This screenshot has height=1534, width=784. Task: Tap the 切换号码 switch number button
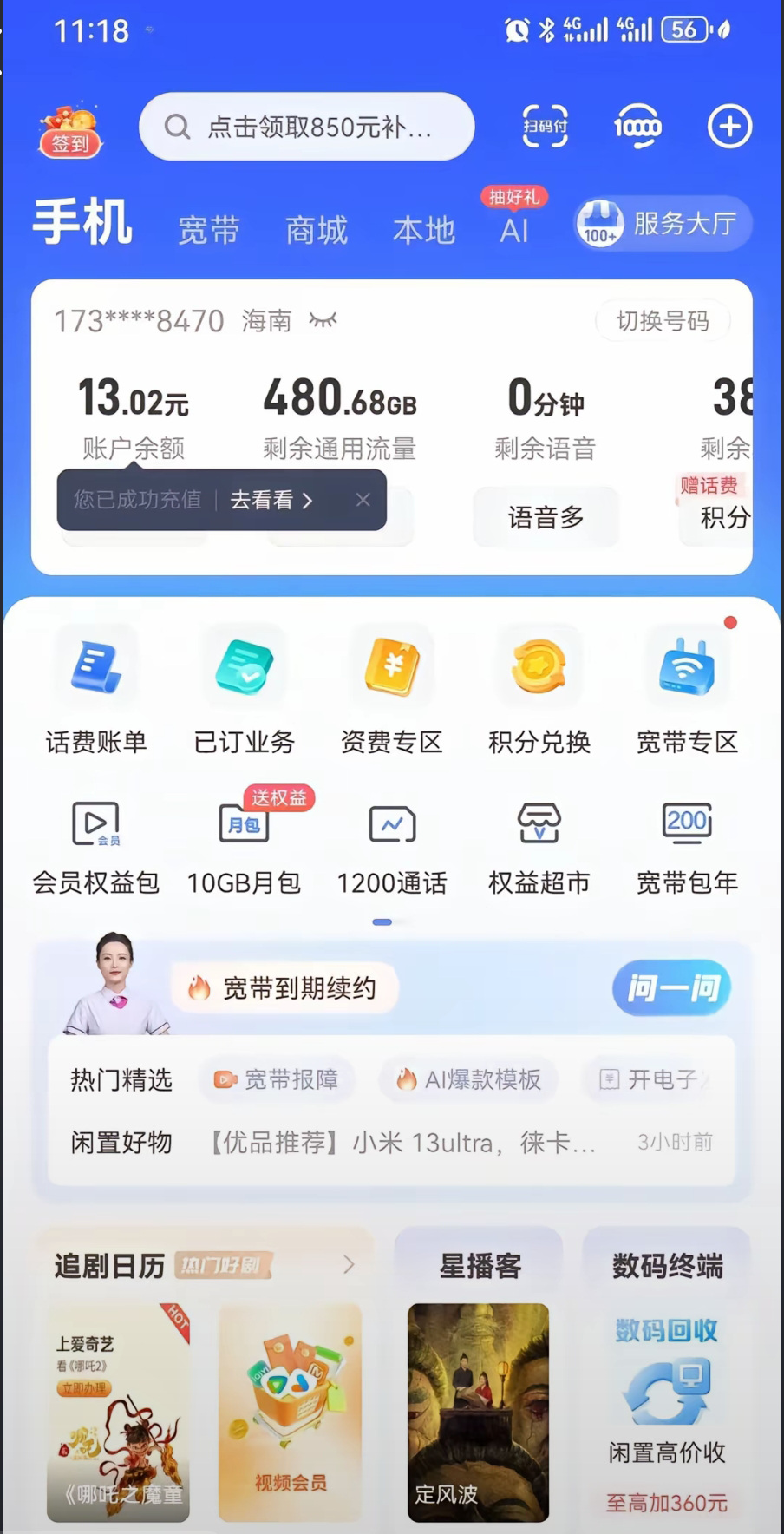click(663, 320)
